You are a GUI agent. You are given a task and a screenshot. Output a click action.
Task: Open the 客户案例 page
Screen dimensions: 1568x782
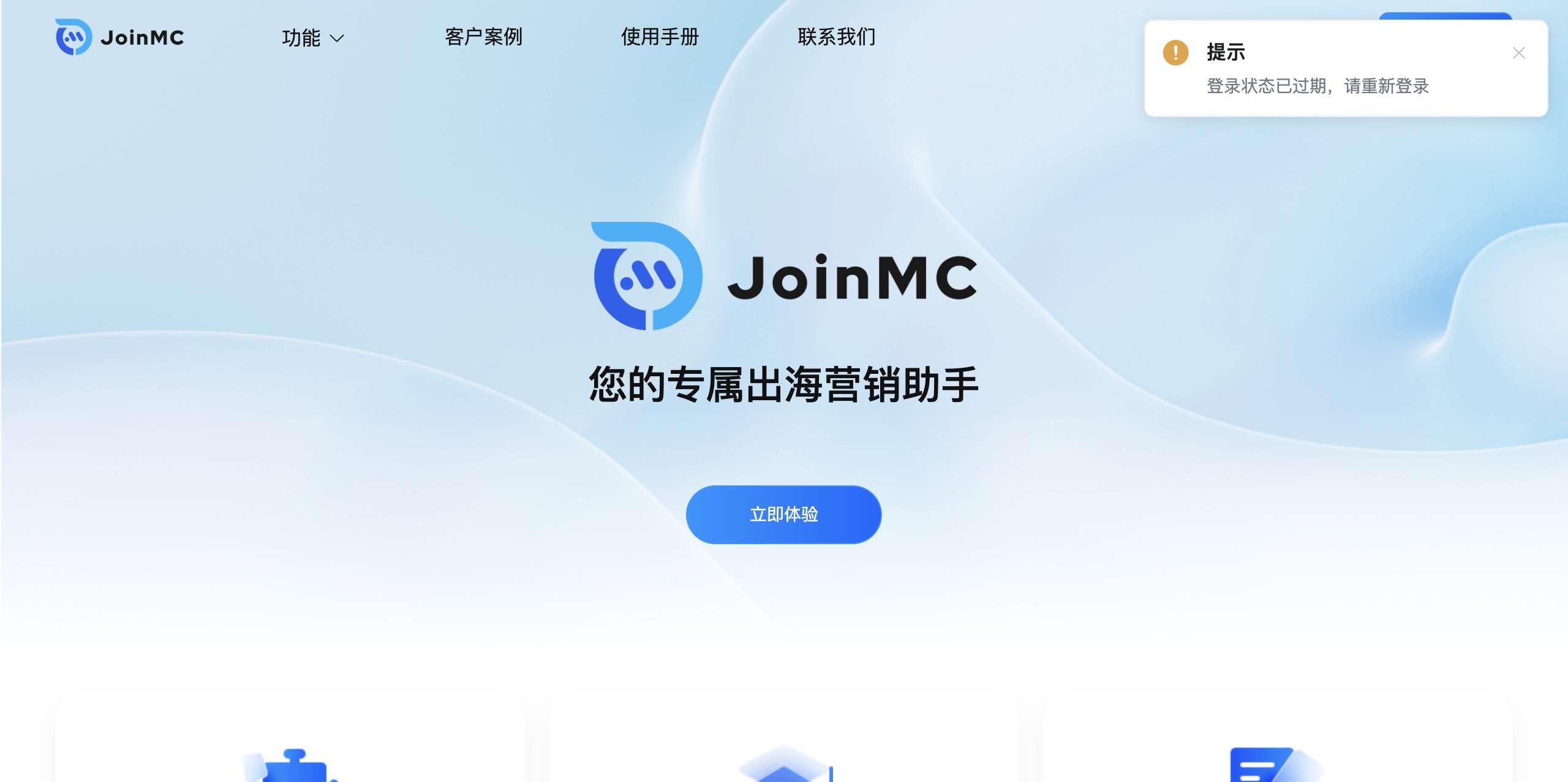(483, 37)
